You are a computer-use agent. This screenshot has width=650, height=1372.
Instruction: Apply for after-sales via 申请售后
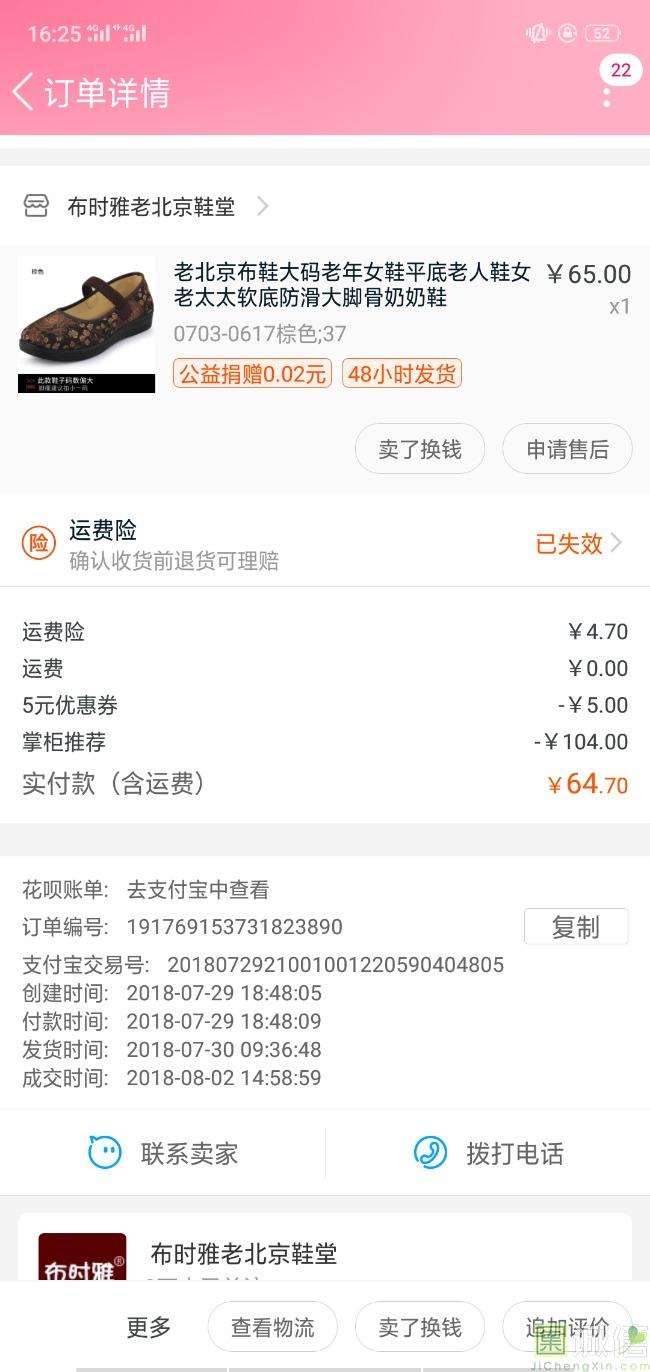tap(567, 450)
